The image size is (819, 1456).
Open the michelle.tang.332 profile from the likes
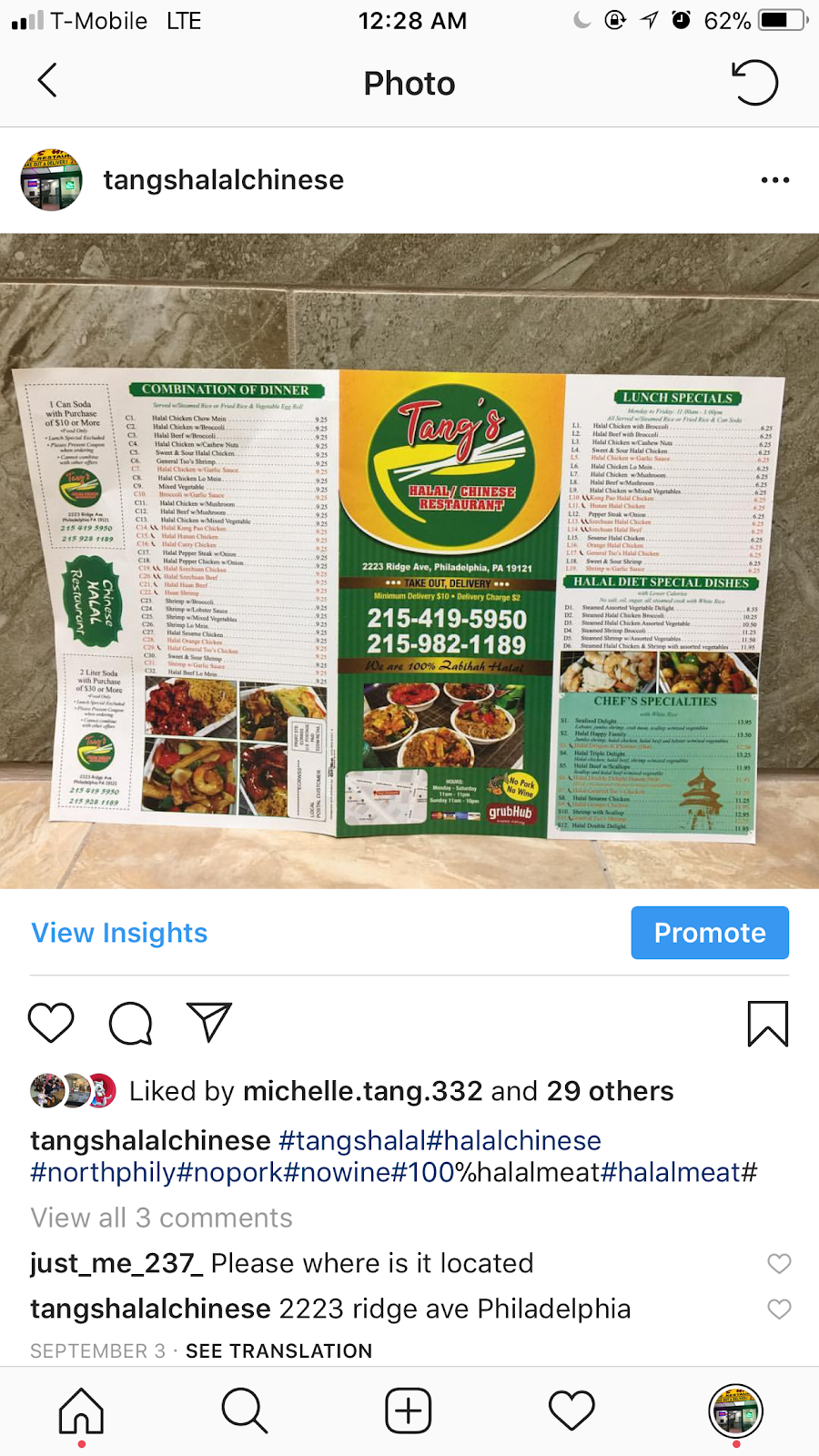click(362, 1091)
